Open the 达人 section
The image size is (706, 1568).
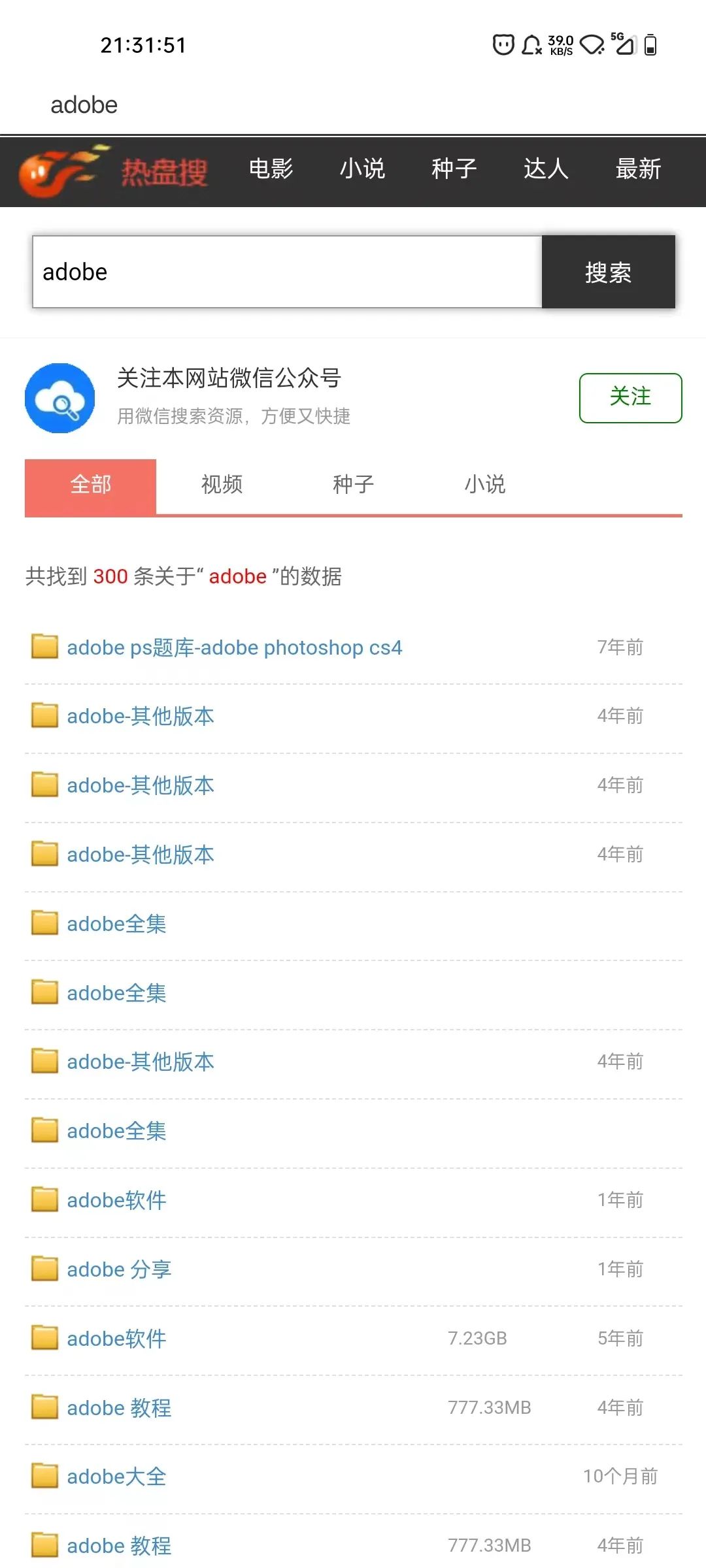[546, 169]
